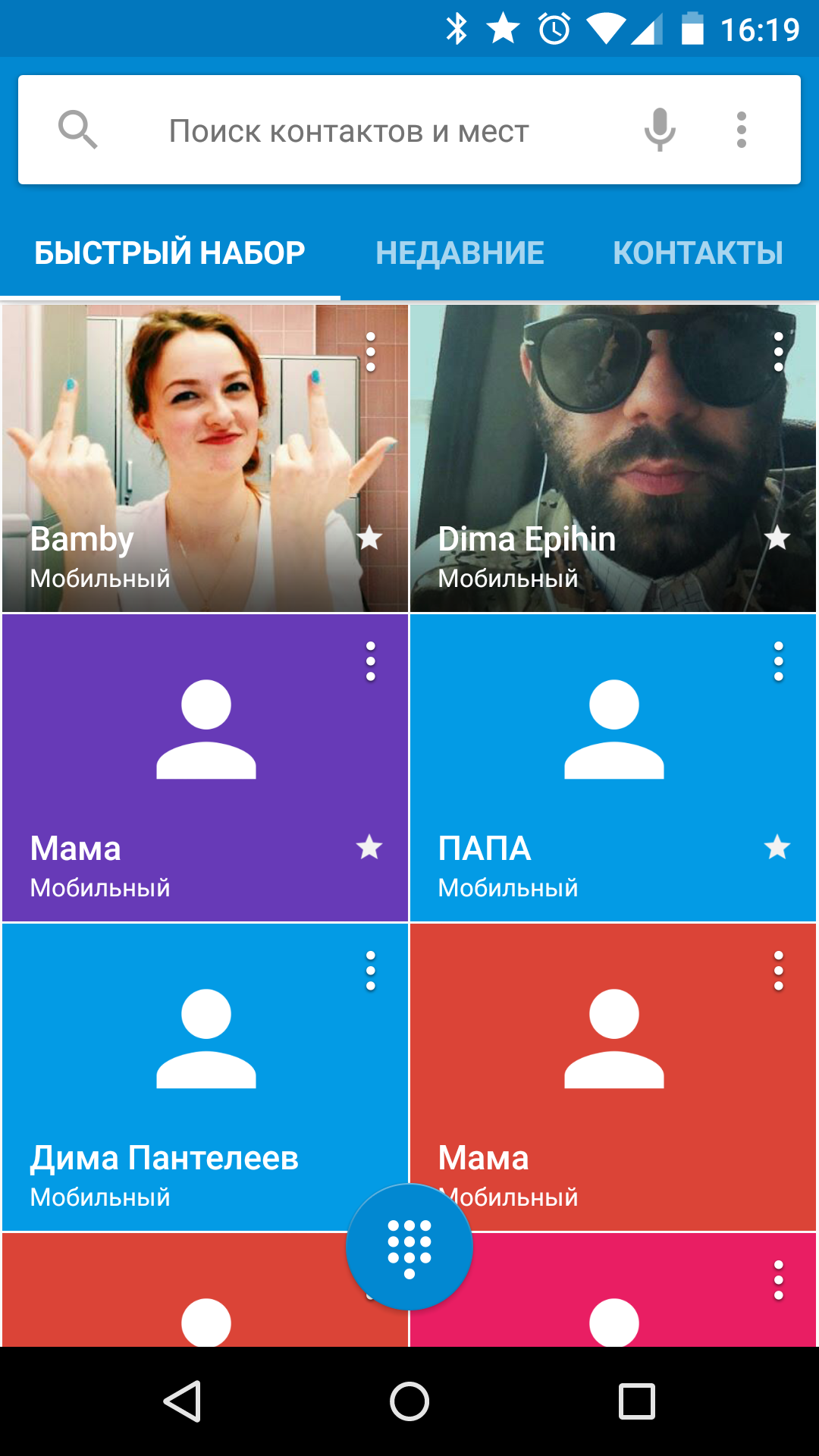Open the options dots on Bamby's tile

371,352
